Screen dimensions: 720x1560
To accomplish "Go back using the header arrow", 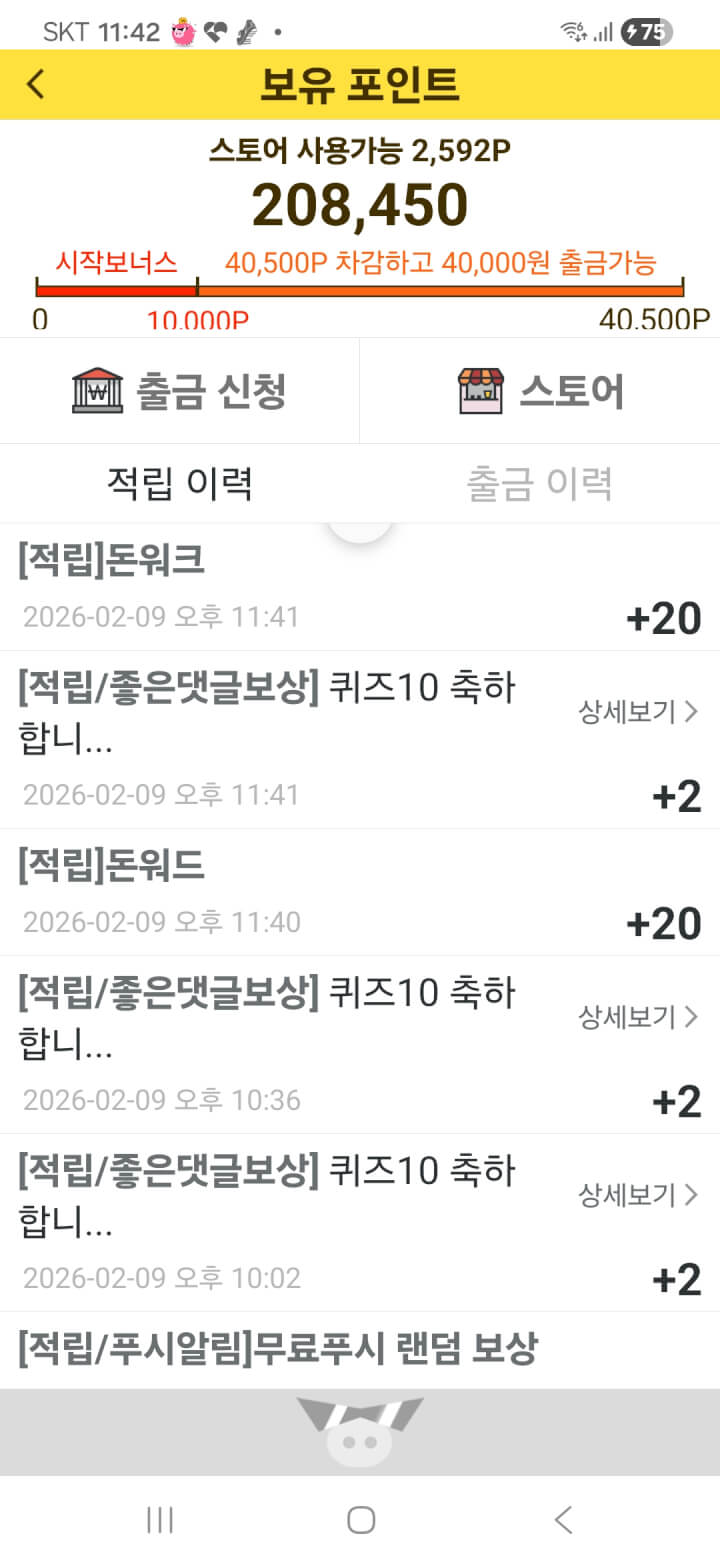I will point(36,84).
